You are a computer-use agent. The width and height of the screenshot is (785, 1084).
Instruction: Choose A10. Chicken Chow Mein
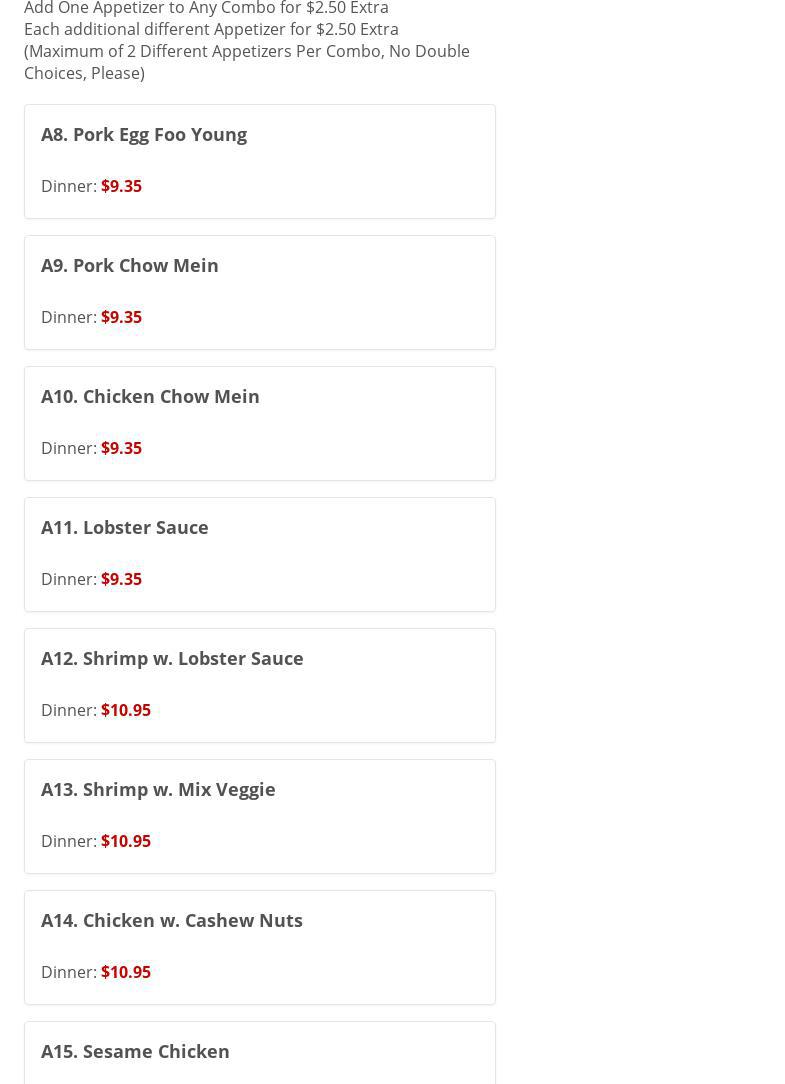(259, 423)
